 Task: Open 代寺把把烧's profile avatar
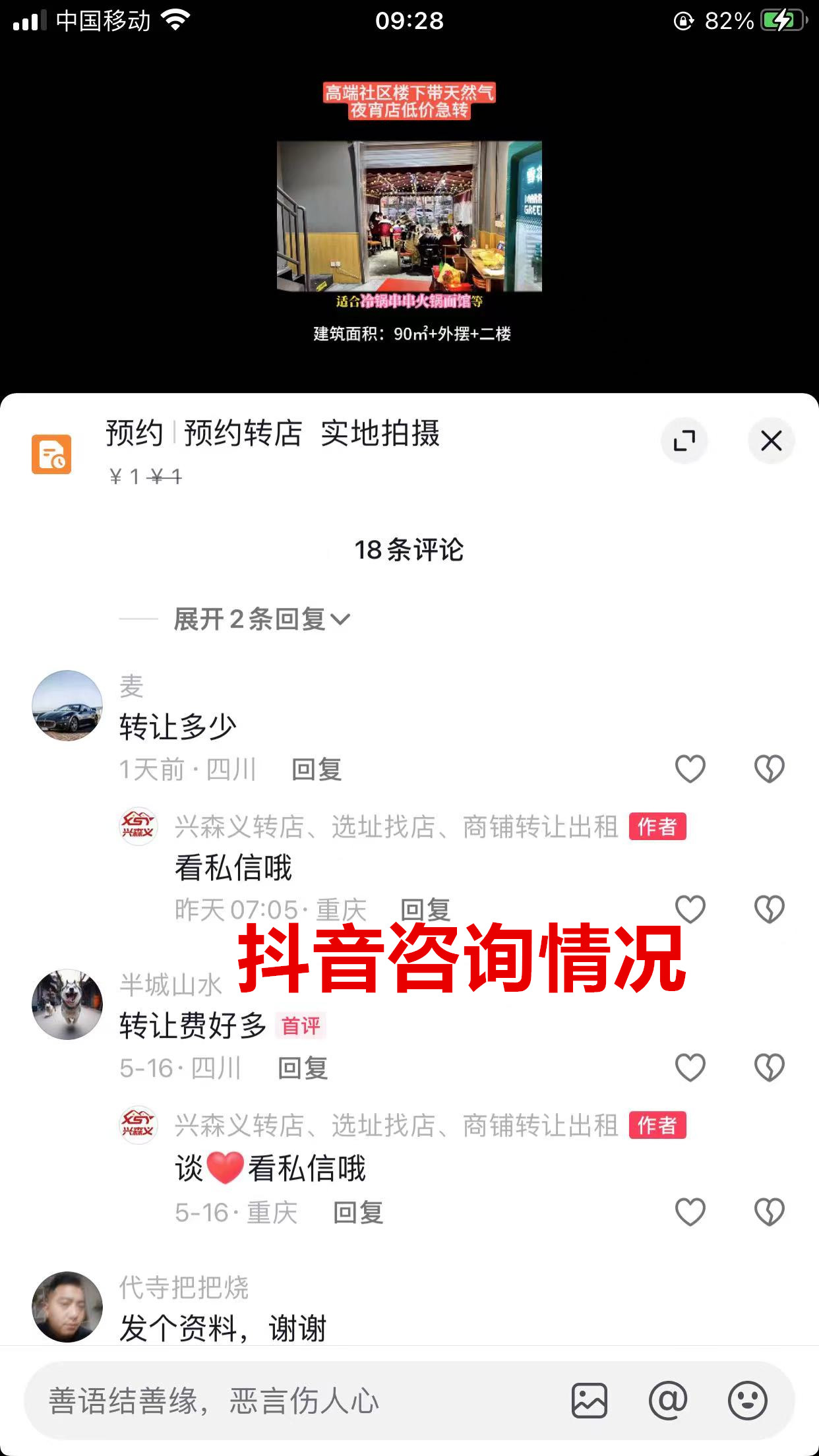[67, 1307]
